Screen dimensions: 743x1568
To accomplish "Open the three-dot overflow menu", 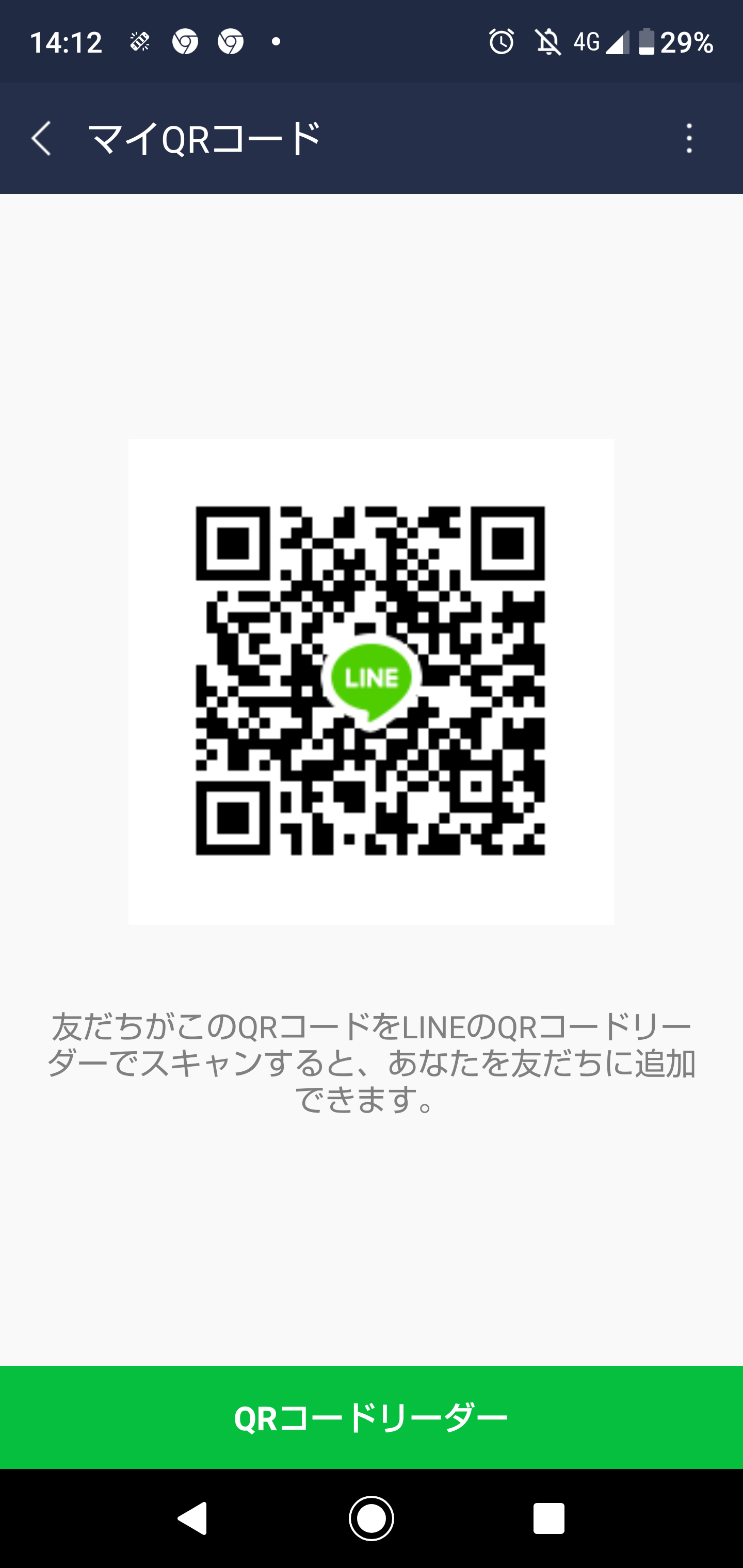I will pyautogui.click(x=689, y=138).
